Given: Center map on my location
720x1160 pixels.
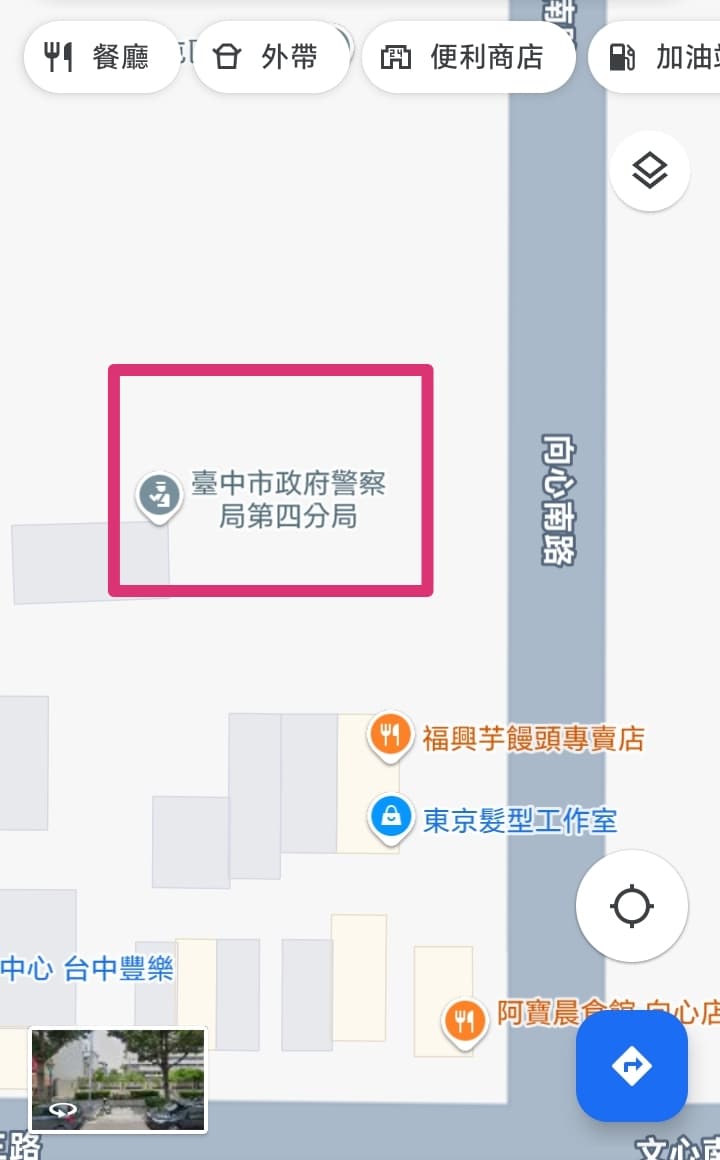Looking at the screenshot, I should tap(632, 906).
